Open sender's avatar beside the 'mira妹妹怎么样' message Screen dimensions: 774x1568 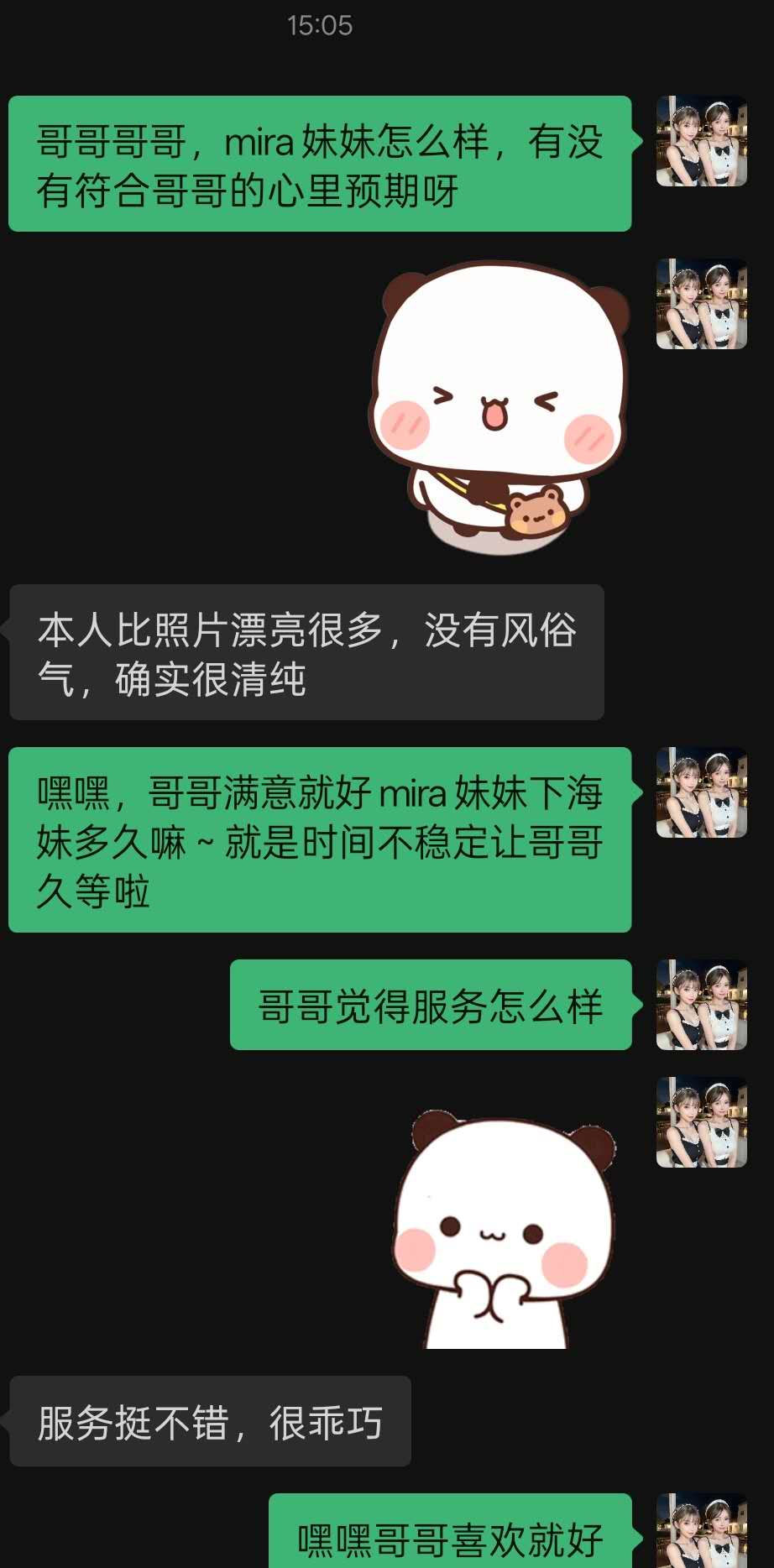[x=701, y=141]
